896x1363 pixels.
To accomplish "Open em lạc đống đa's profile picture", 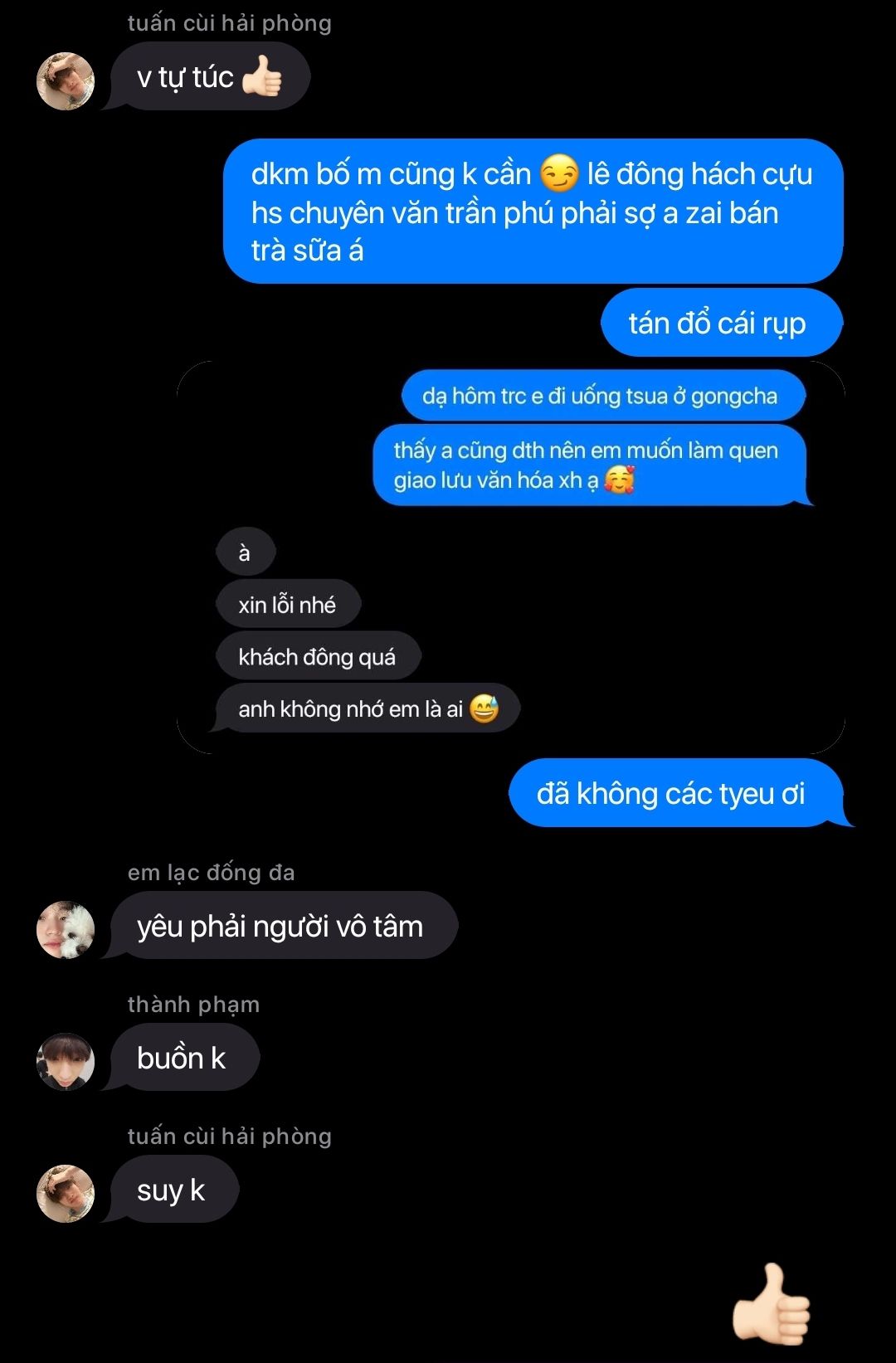I will point(66,929).
